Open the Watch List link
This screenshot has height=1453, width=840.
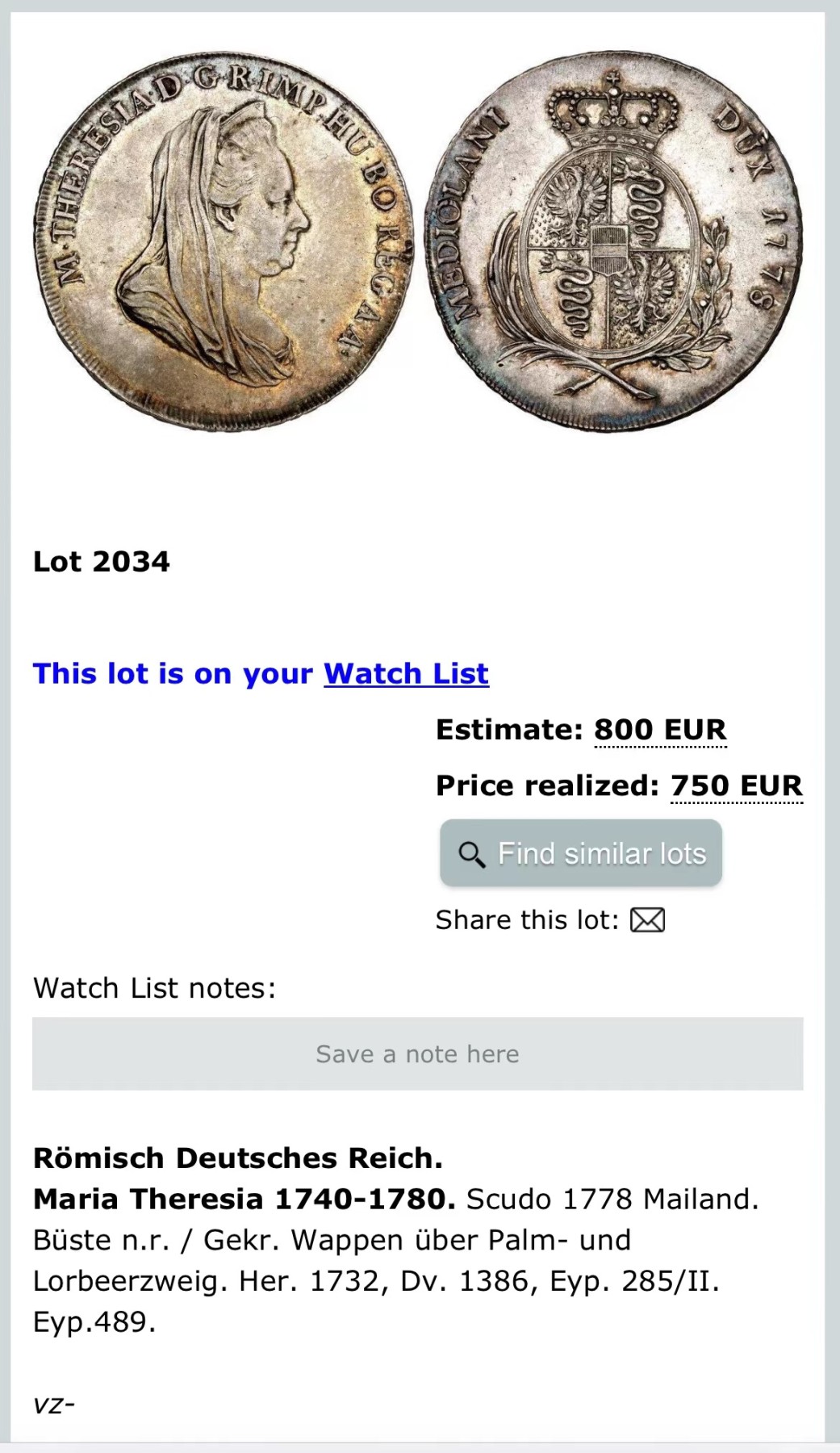(406, 673)
